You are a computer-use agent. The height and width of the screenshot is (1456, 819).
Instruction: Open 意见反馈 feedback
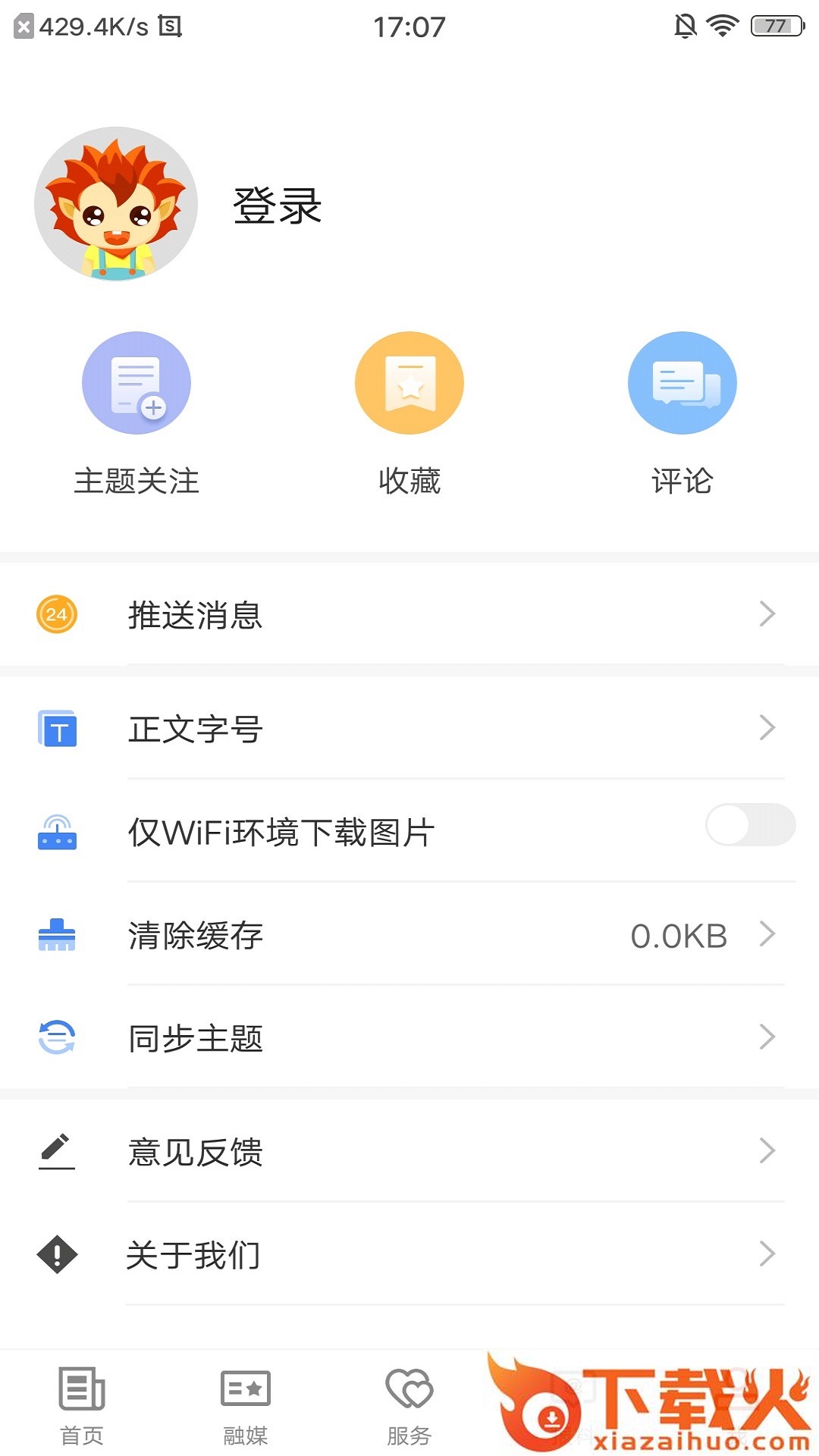tap(409, 1151)
